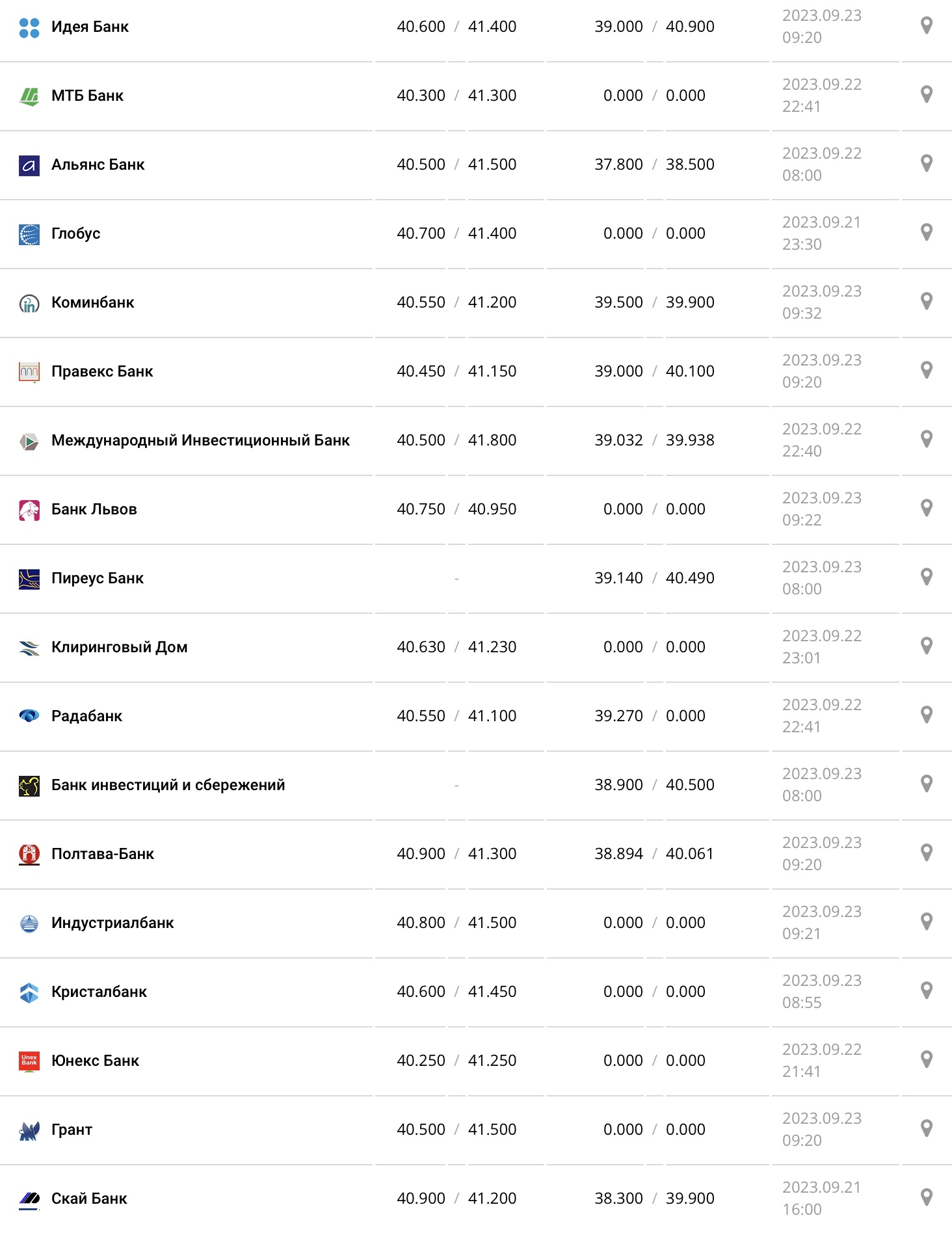Screen dimensions: 952x1233
Task: Open the location pin for МТБ Банк
Action: (x=927, y=95)
